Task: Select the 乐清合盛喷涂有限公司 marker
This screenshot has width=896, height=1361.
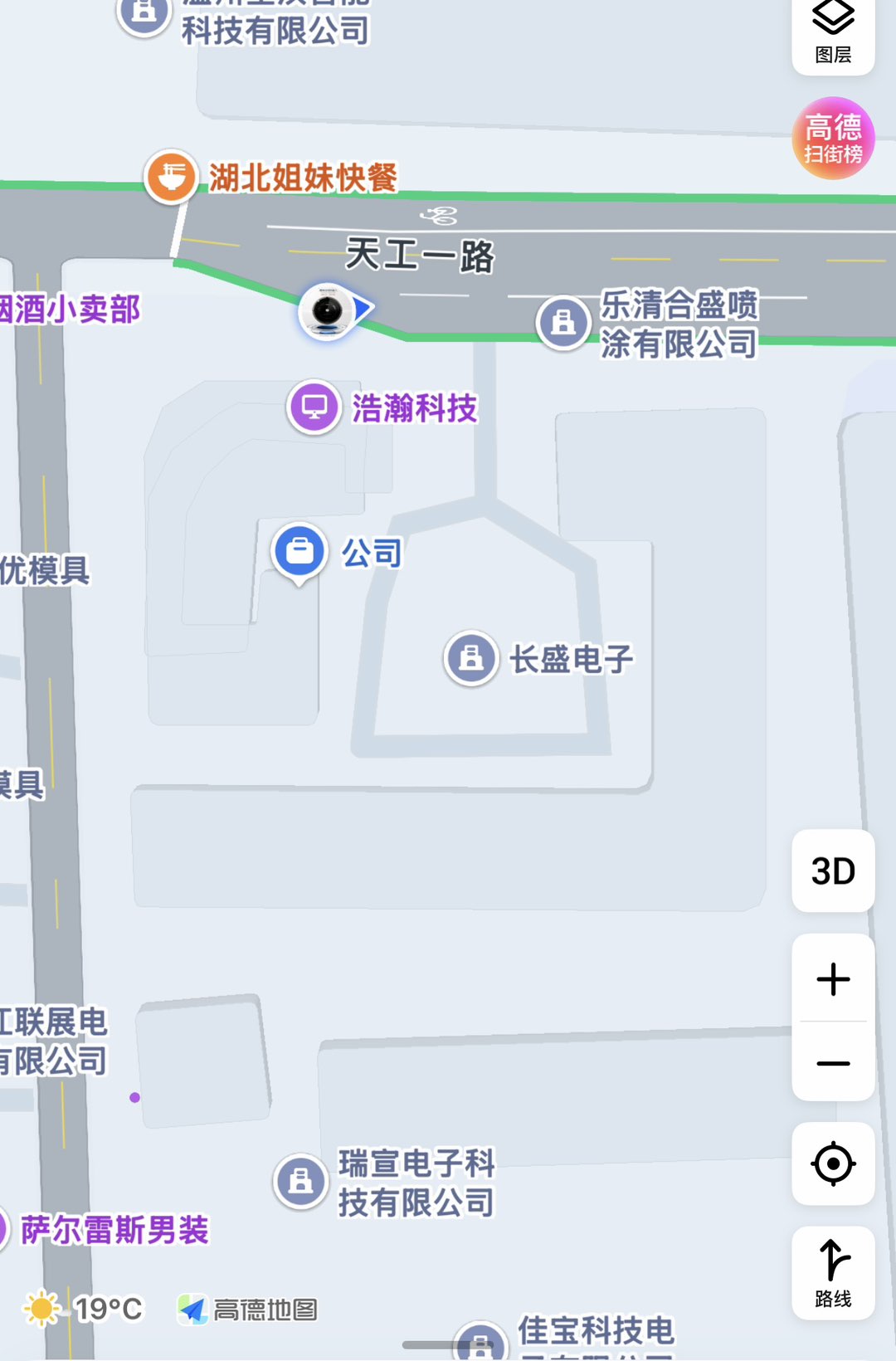Action: pos(563,323)
